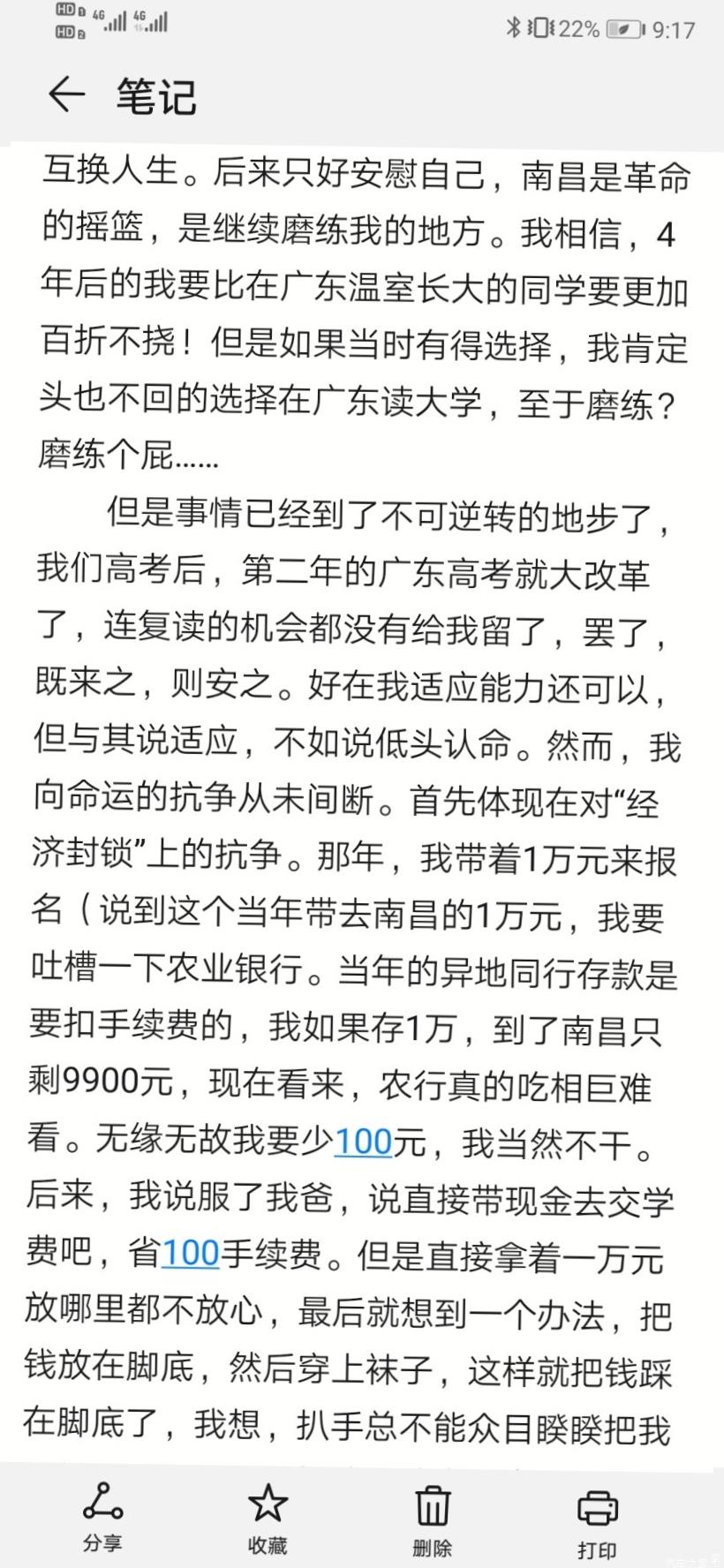Image resolution: width=724 pixels, height=1568 pixels.
Task: Go back from the note
Action: pos(66,94)
